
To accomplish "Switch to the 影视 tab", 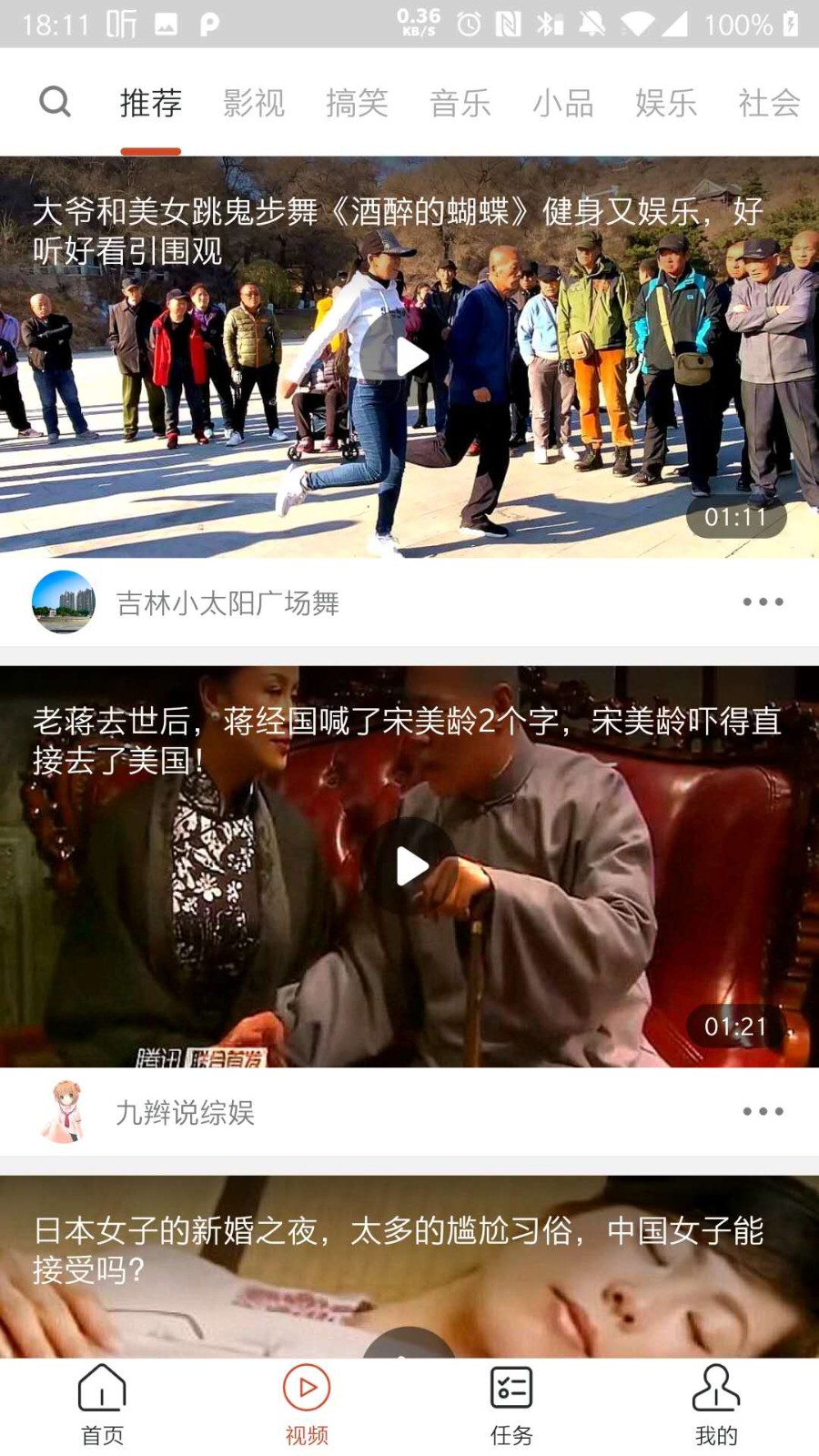I will 254,103.
